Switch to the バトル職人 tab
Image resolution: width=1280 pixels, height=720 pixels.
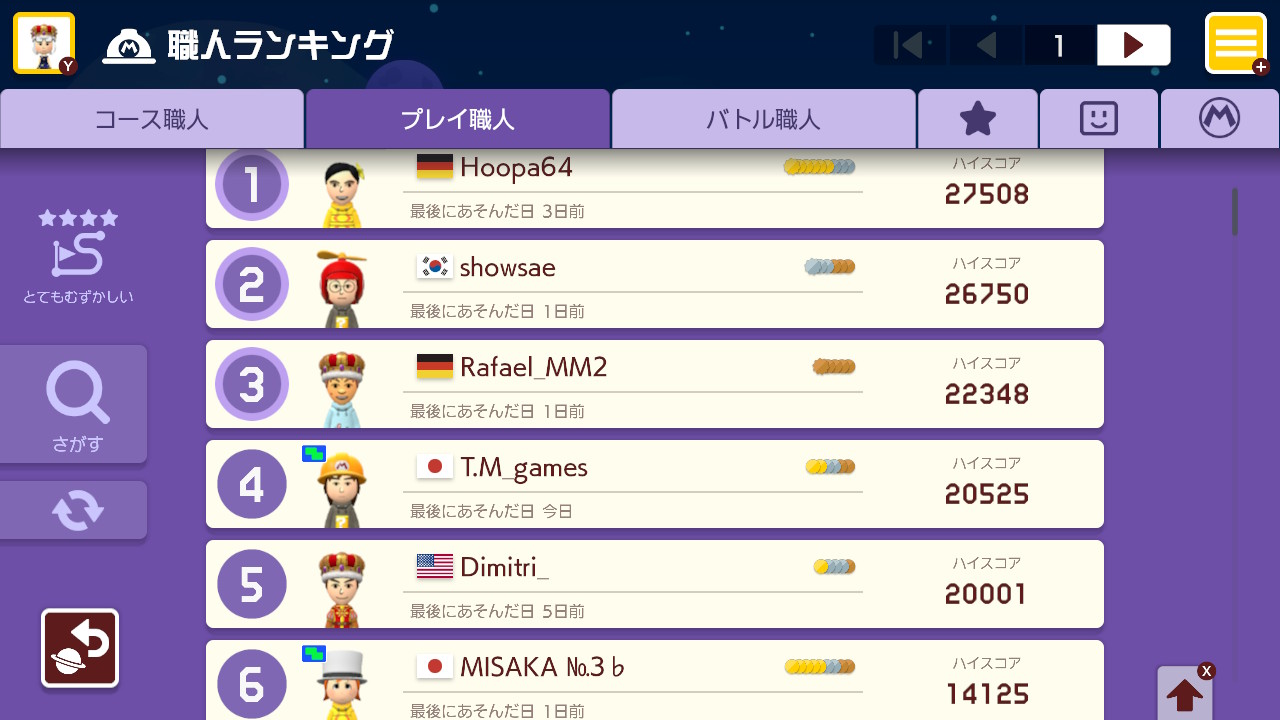pos(764,119)
